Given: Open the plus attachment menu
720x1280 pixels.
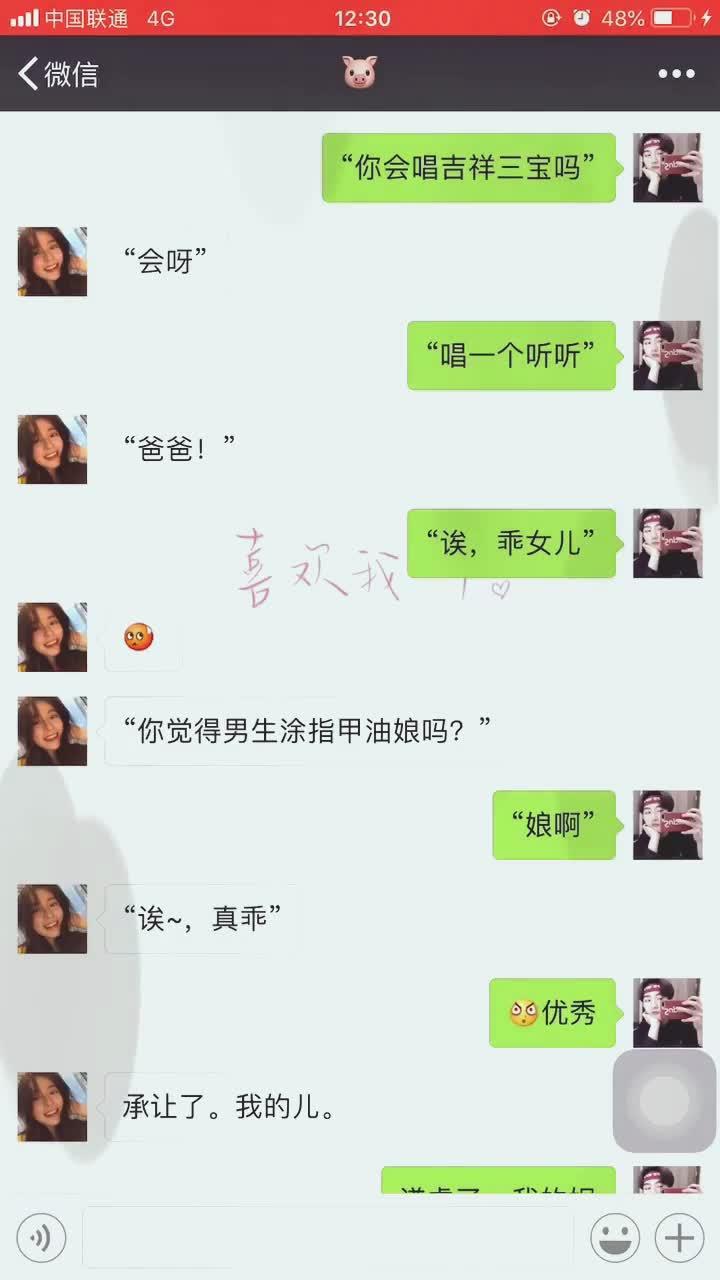Looking at the screenshot, I should [680, 1239].
